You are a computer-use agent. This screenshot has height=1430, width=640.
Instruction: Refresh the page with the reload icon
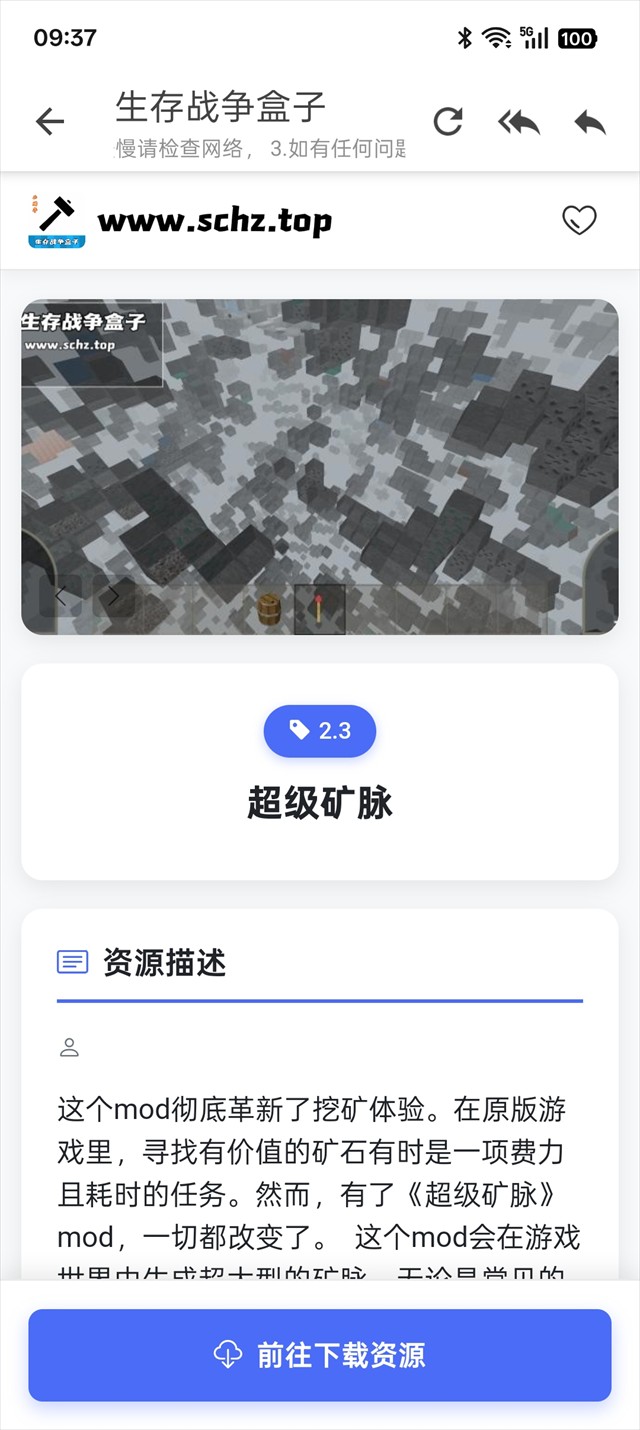(447, 122)
